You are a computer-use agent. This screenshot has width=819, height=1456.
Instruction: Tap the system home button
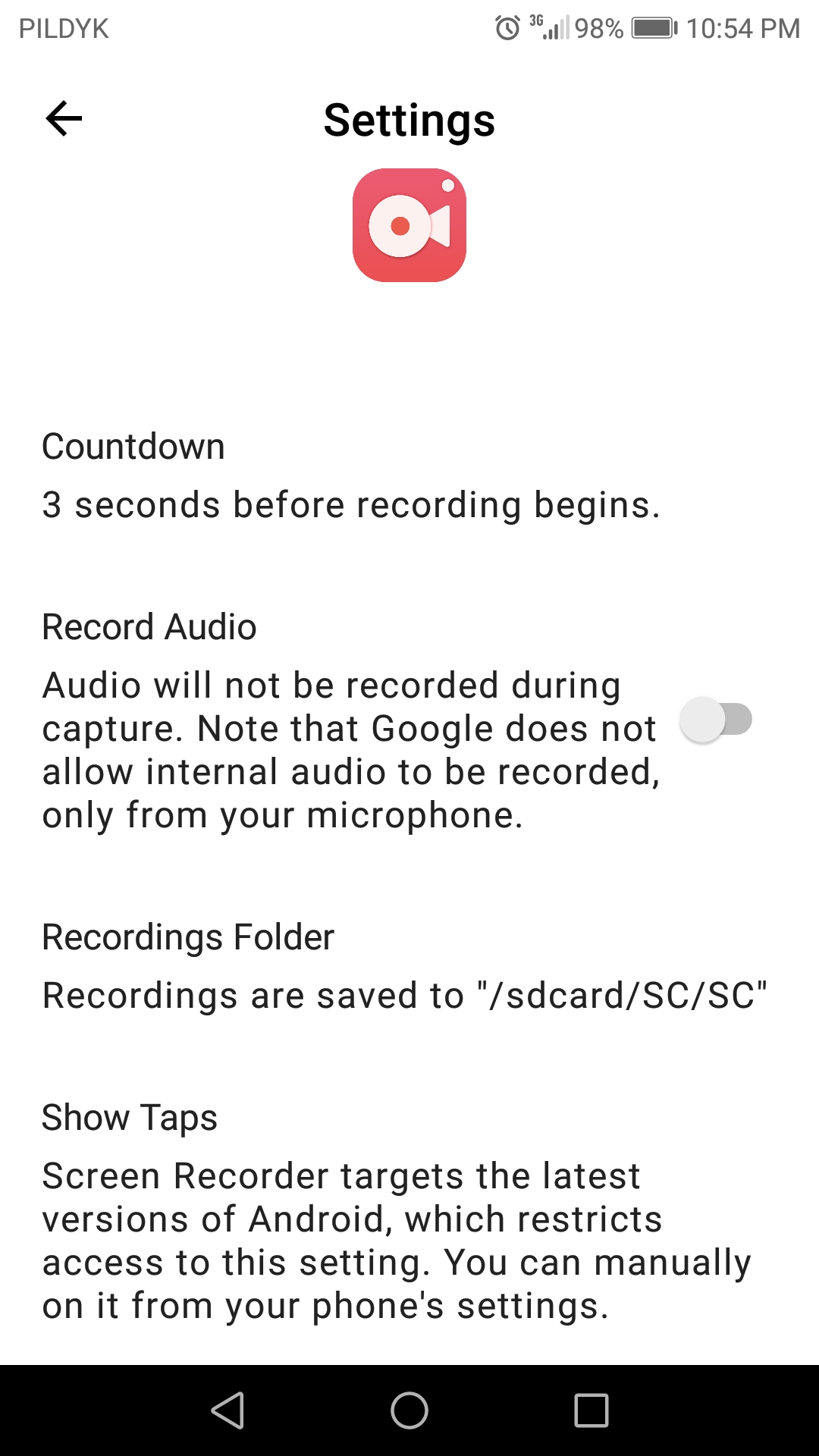click(409, 1410)
